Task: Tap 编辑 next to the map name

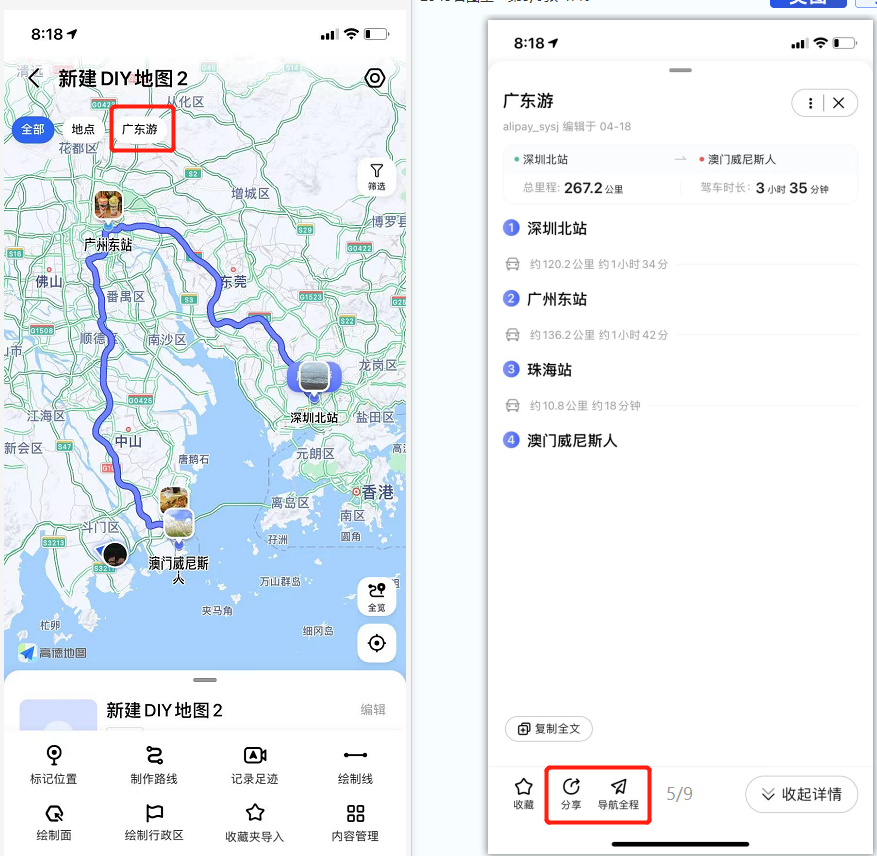Action: (x=373, y=709)
